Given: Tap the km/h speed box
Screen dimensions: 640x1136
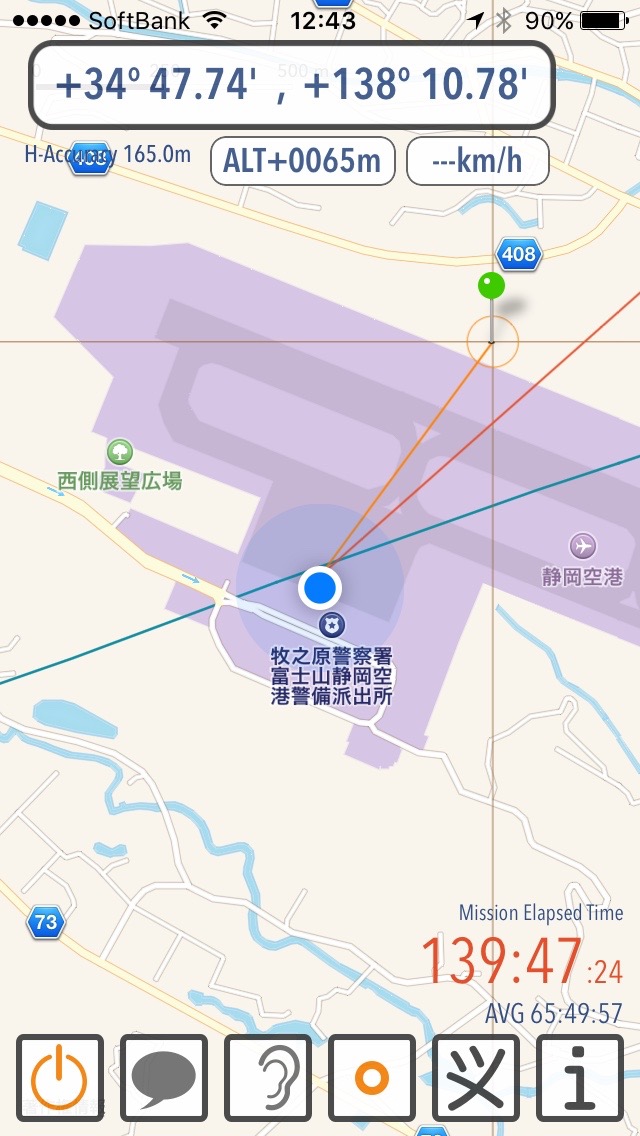Looking at the screenshot, I should [x=478, y=161].
